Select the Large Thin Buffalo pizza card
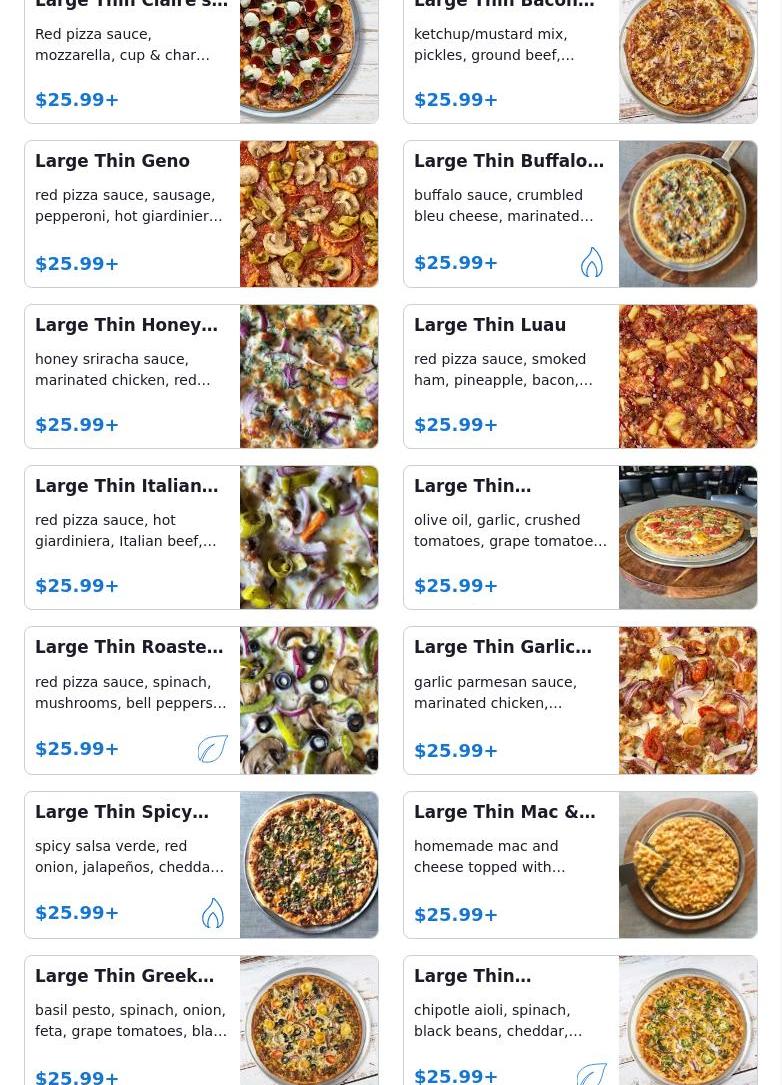The width and height of the screenshot is (782, 1085). [x=511, y=214]
